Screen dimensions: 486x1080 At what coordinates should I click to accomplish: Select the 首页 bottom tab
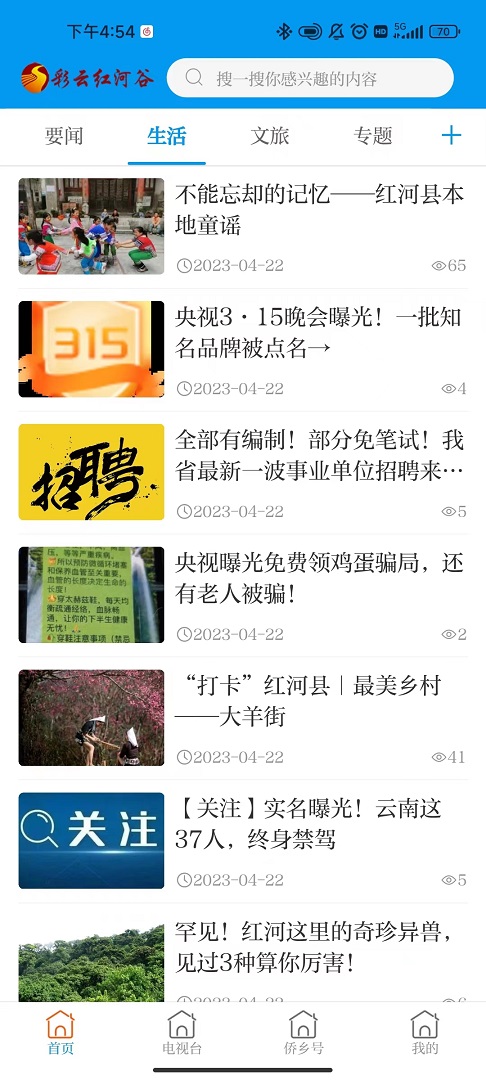tap(61, 1033)
